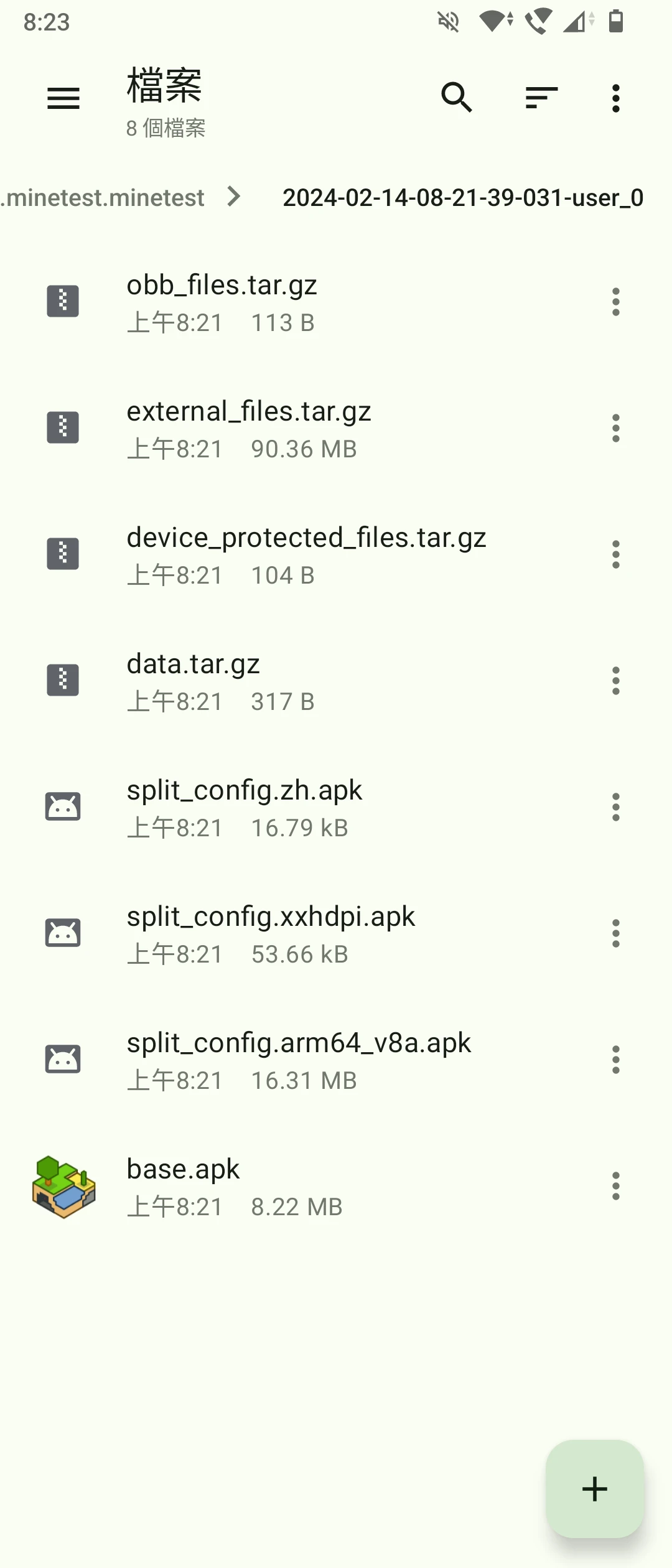Open the app bar overflow menu
This screenshot has height=1568, width=672.
[616, 98]
